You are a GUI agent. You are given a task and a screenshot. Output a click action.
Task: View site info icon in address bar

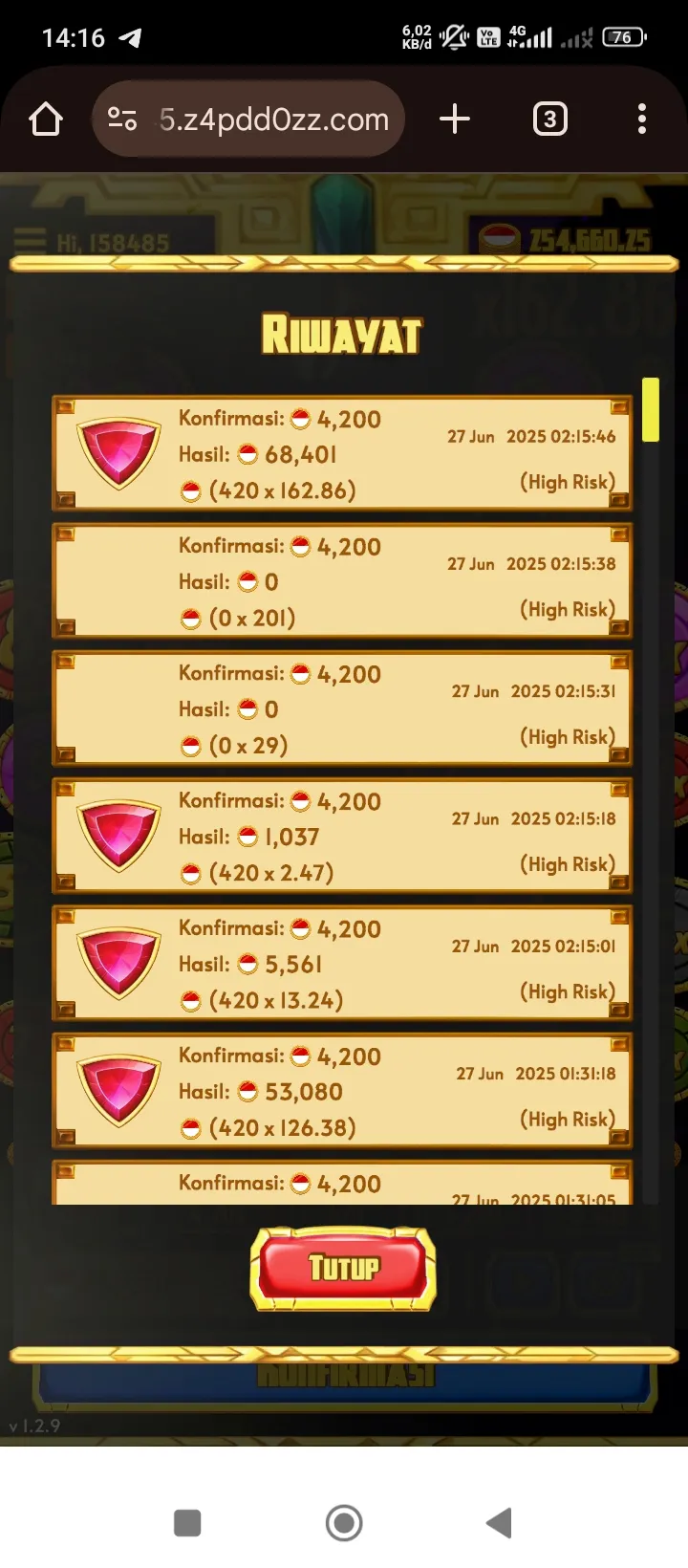(x=122, y=120)
